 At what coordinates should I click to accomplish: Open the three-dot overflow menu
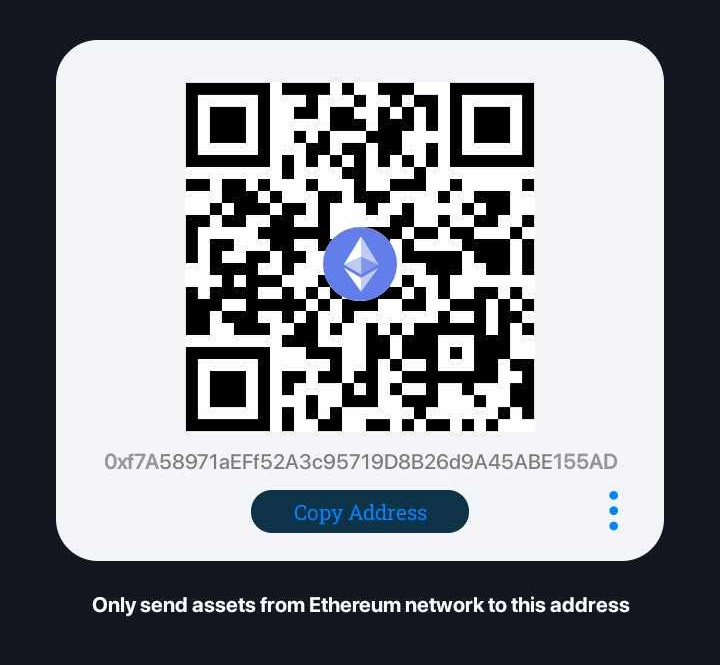pos(613,511)
